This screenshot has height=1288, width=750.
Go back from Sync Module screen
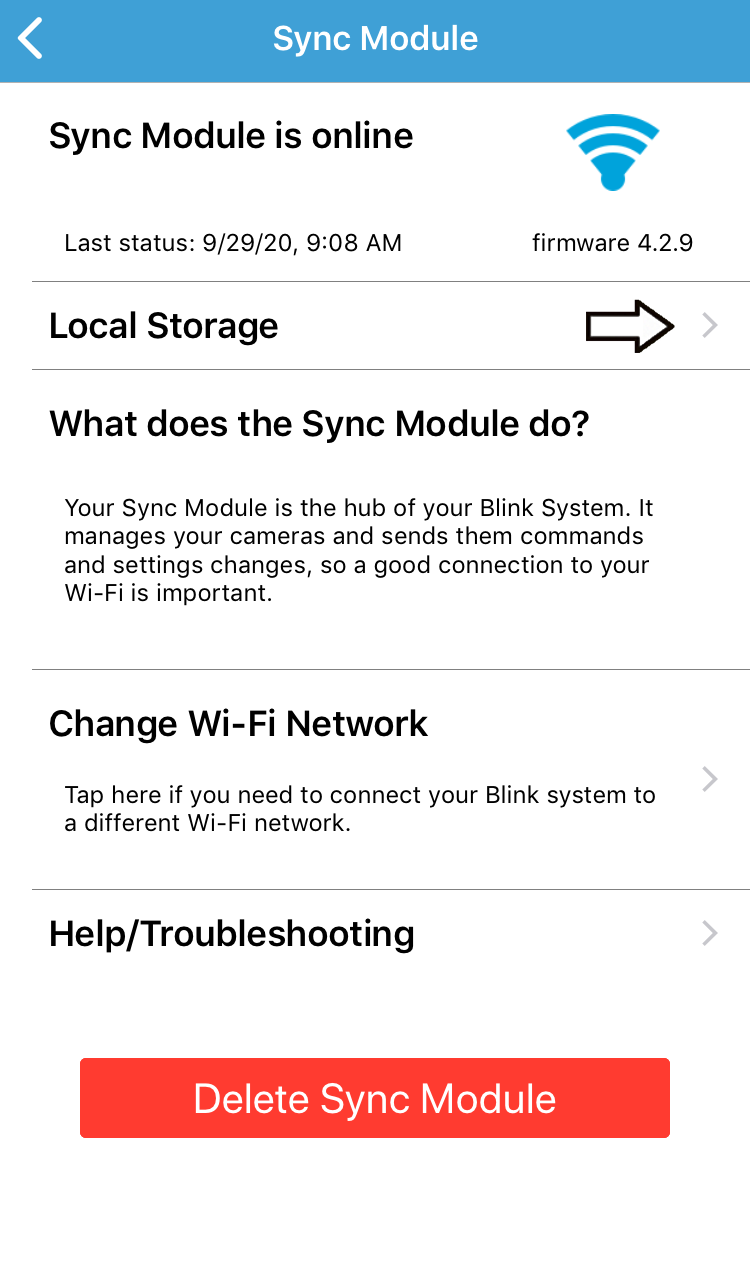pyautogui.click(x=32, y=40)
